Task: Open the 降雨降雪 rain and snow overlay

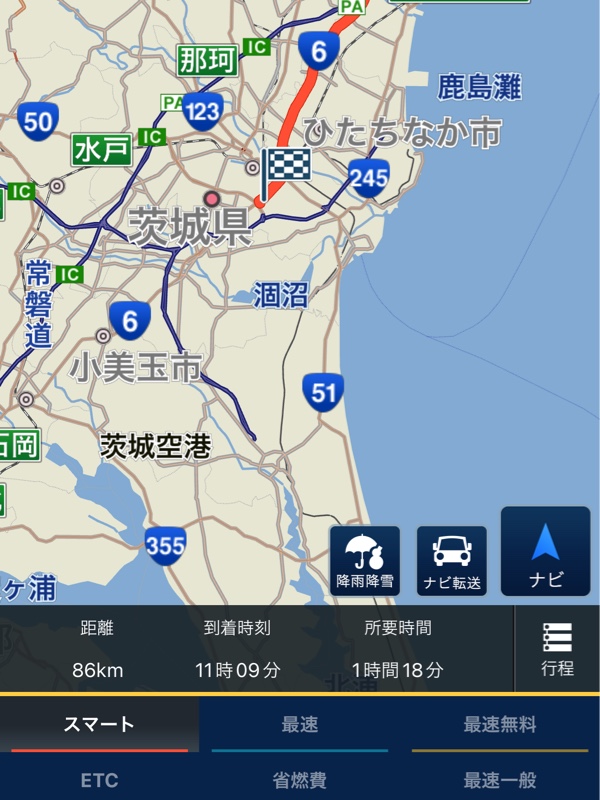Action: [x=365, y=561]
